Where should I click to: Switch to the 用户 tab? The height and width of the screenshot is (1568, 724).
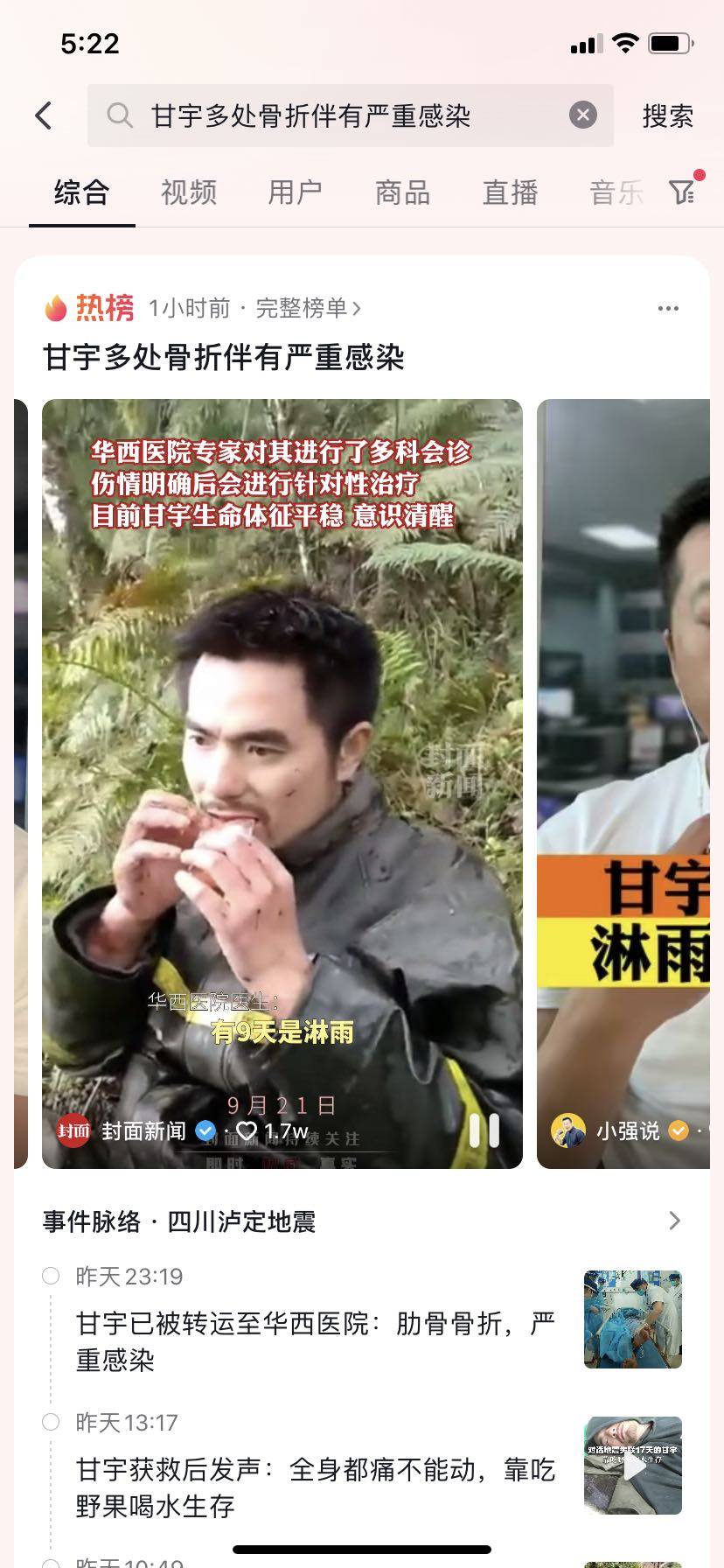click(x=296, y=192)
